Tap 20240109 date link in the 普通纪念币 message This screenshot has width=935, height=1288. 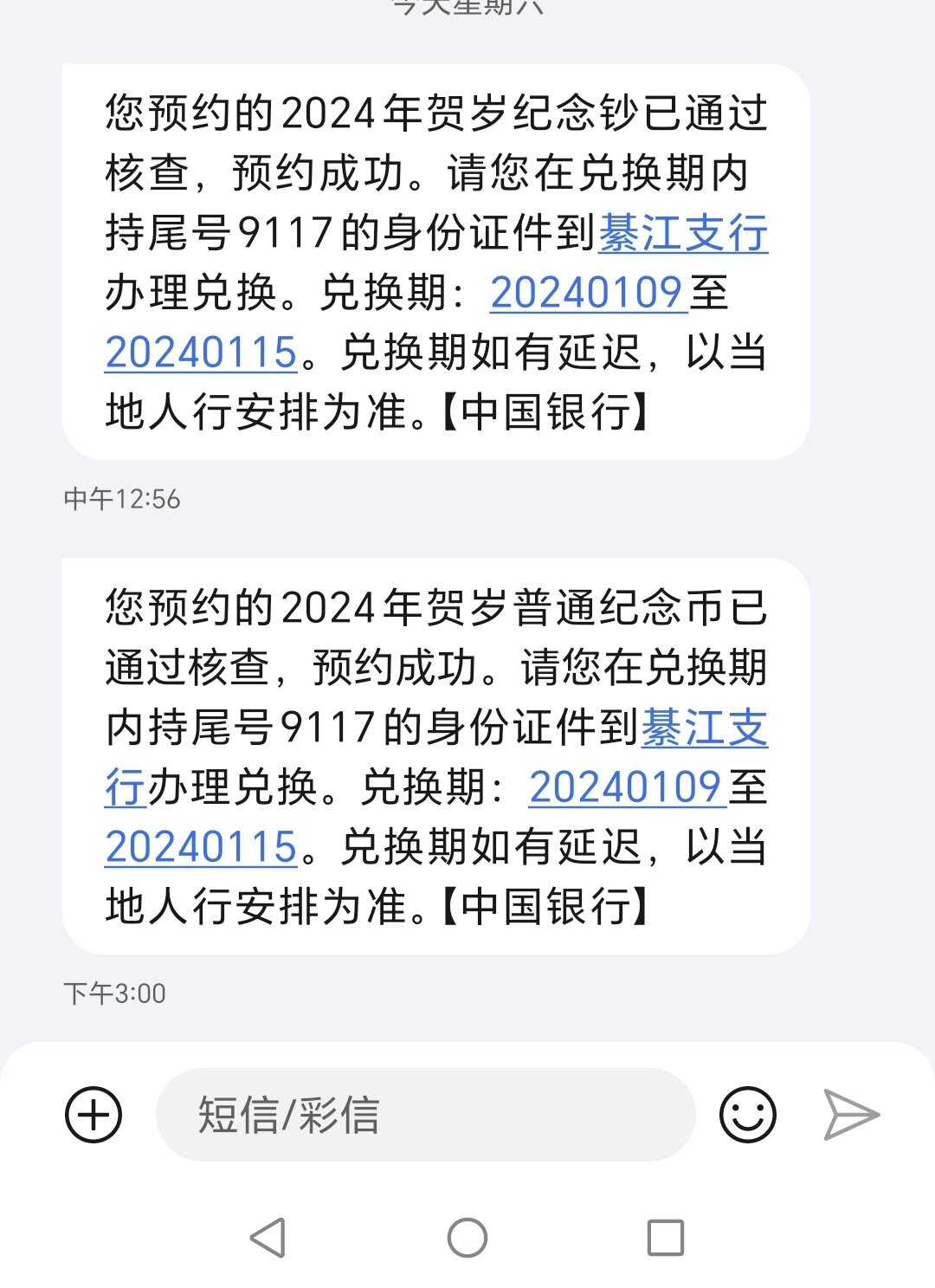626,787
